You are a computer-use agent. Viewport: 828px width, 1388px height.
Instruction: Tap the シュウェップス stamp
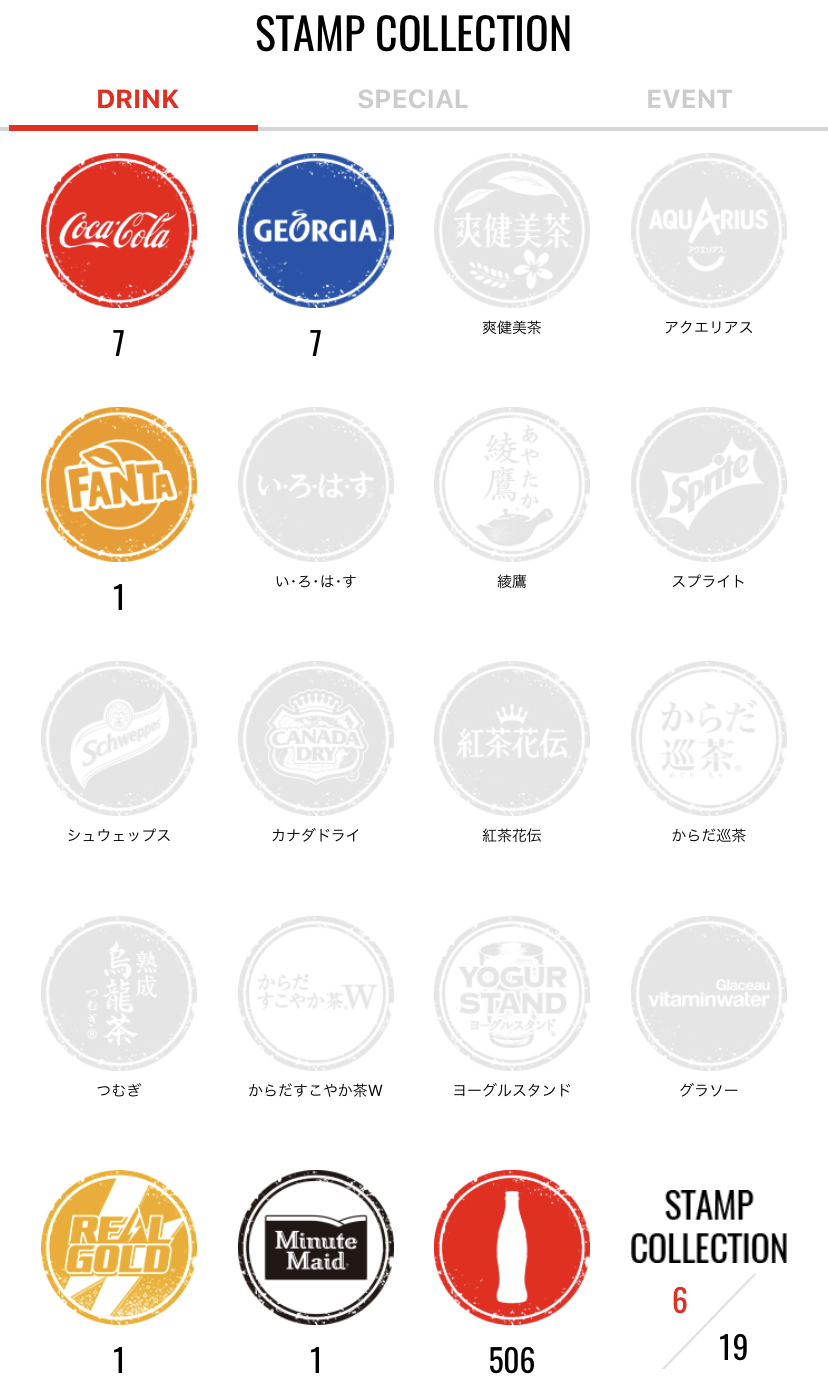119,739
